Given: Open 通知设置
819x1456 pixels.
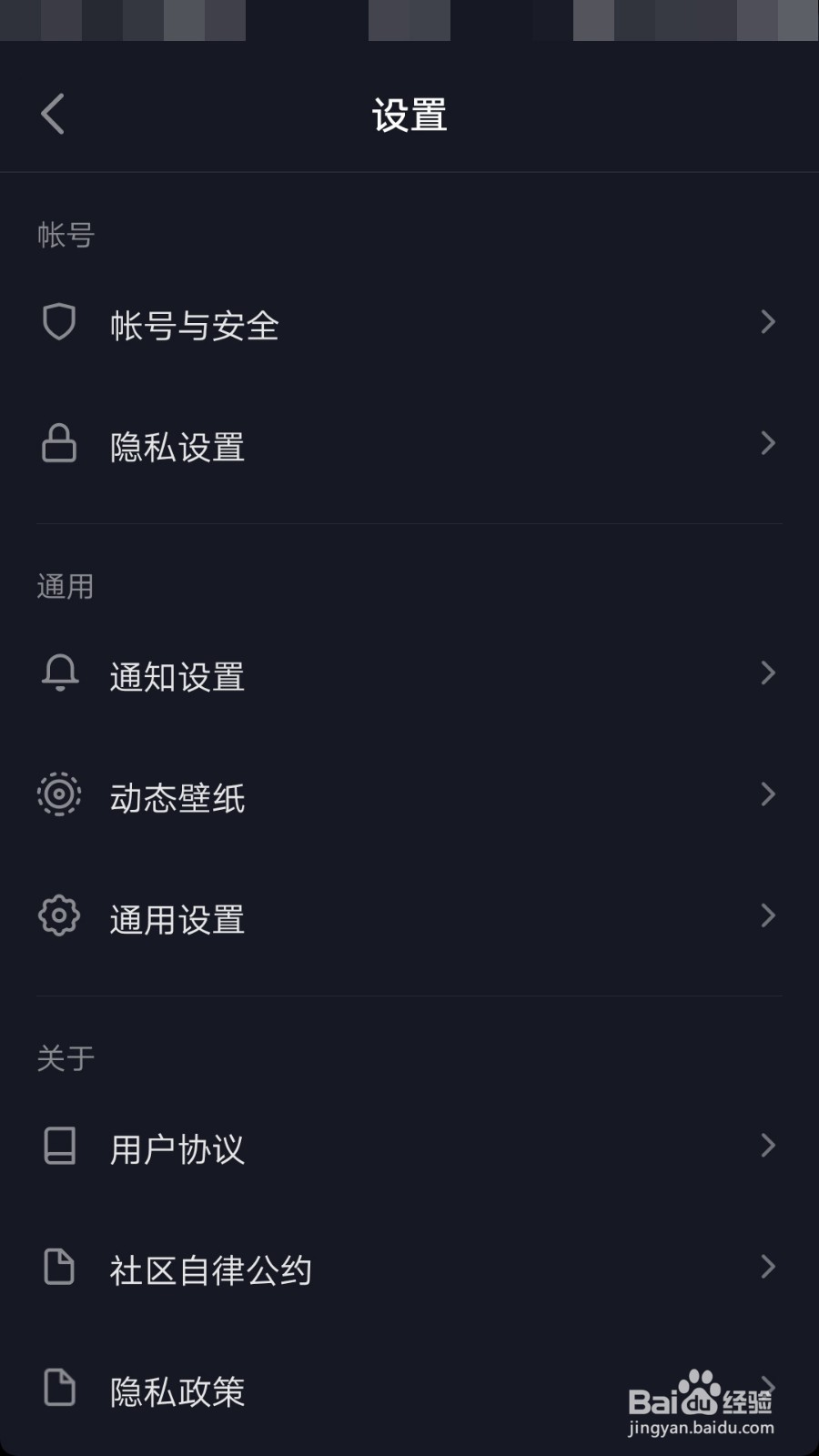Looking at the screenshot, I should click(x=409, y=674).
